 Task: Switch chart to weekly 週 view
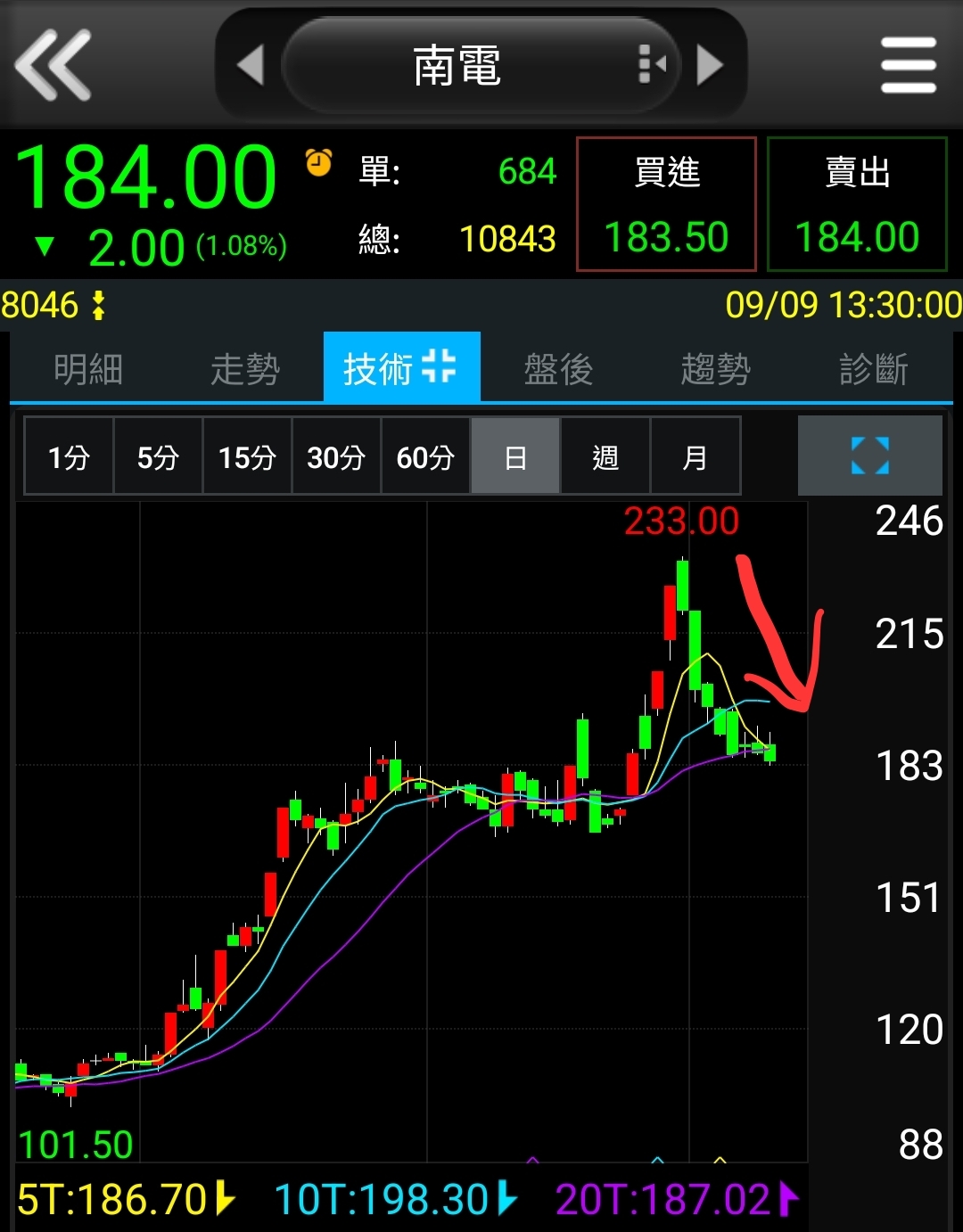click(605, 456)
